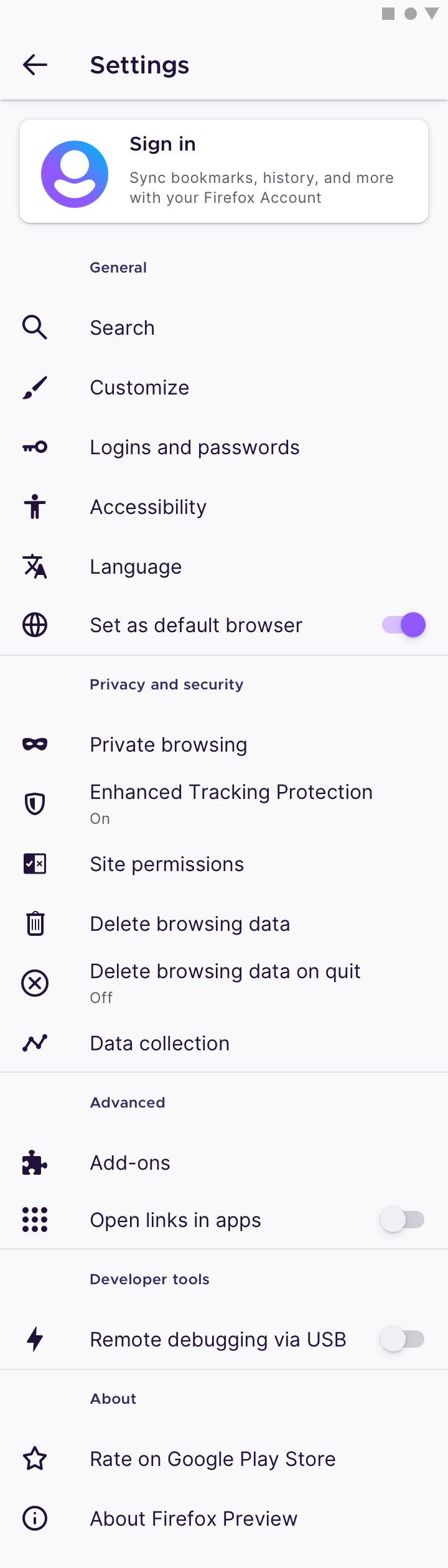Open Logins and passwords
The height and width of the screenshot is (1568, 448).
click(x=224, y=447)
